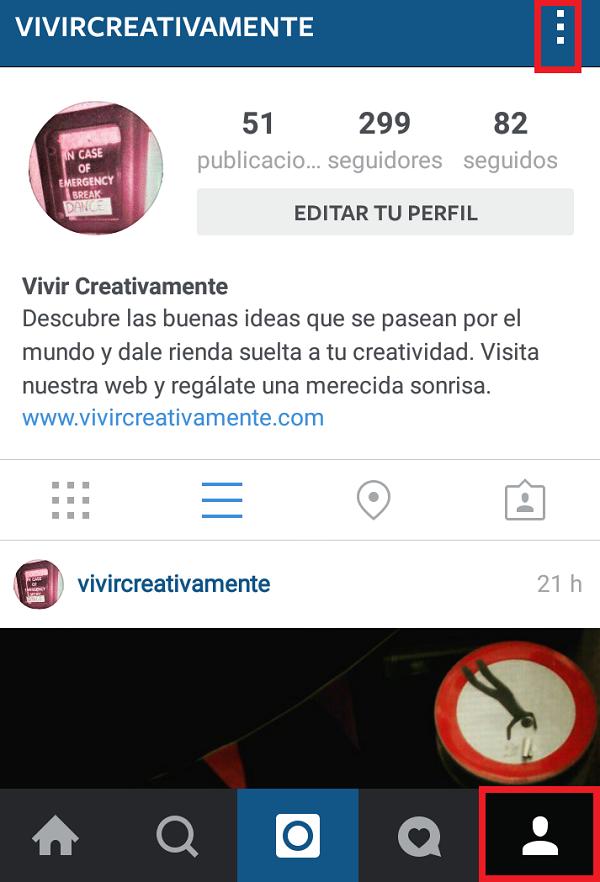Show photos you are tagged in

(525, 500)
